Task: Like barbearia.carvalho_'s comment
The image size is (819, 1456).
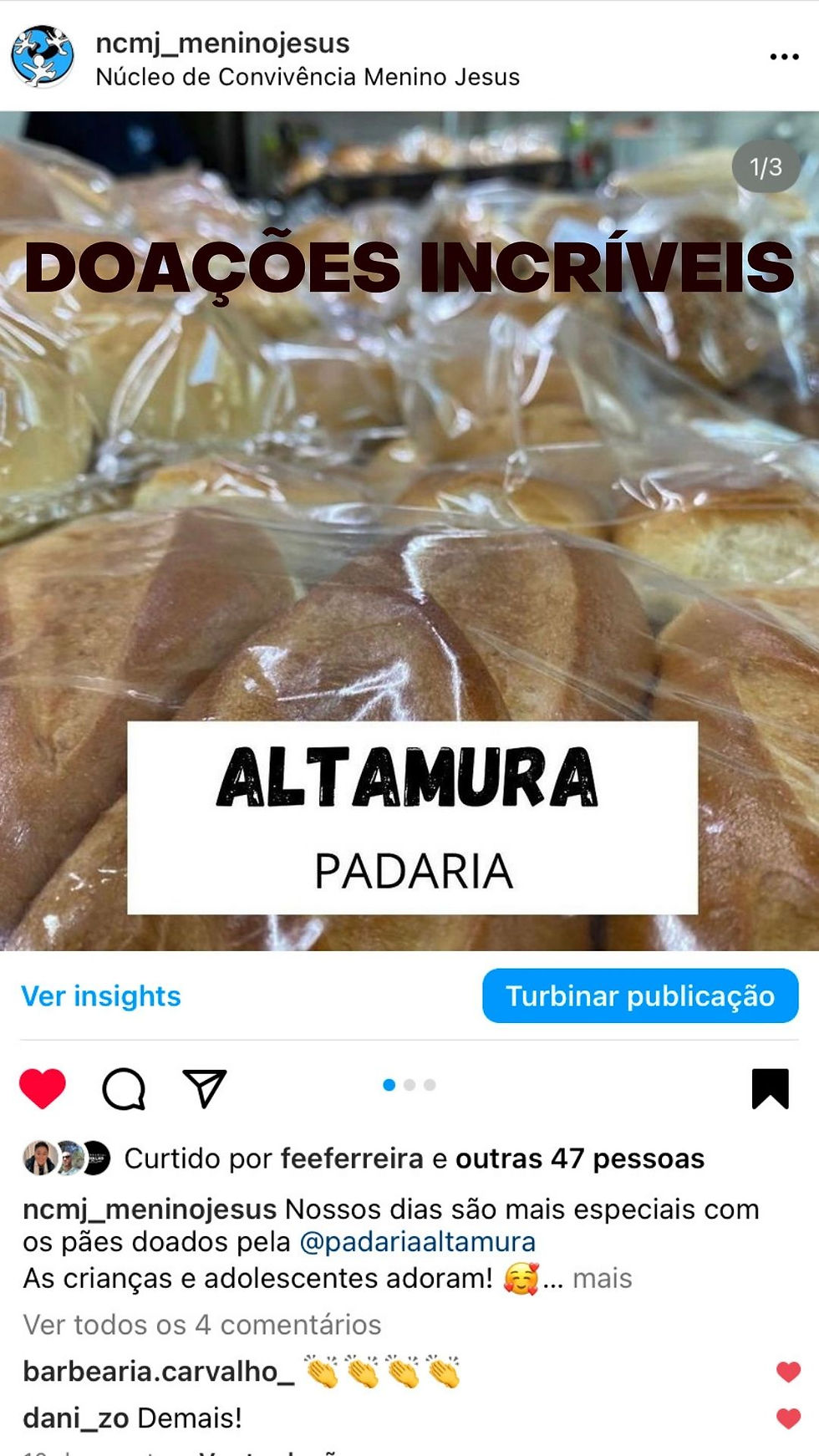Action: point(788,1371)
